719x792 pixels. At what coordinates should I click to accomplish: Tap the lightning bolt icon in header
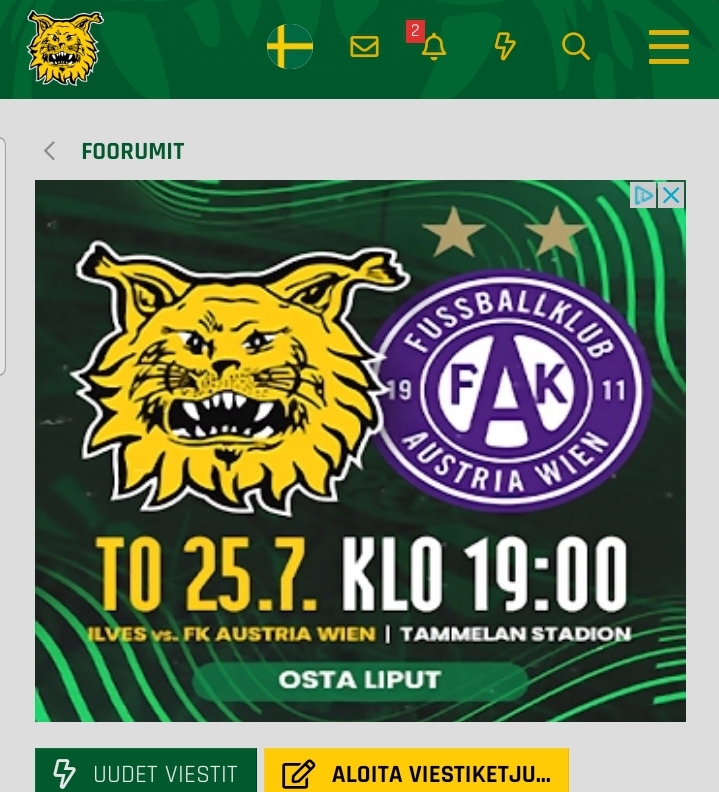(x=505, y=47)
